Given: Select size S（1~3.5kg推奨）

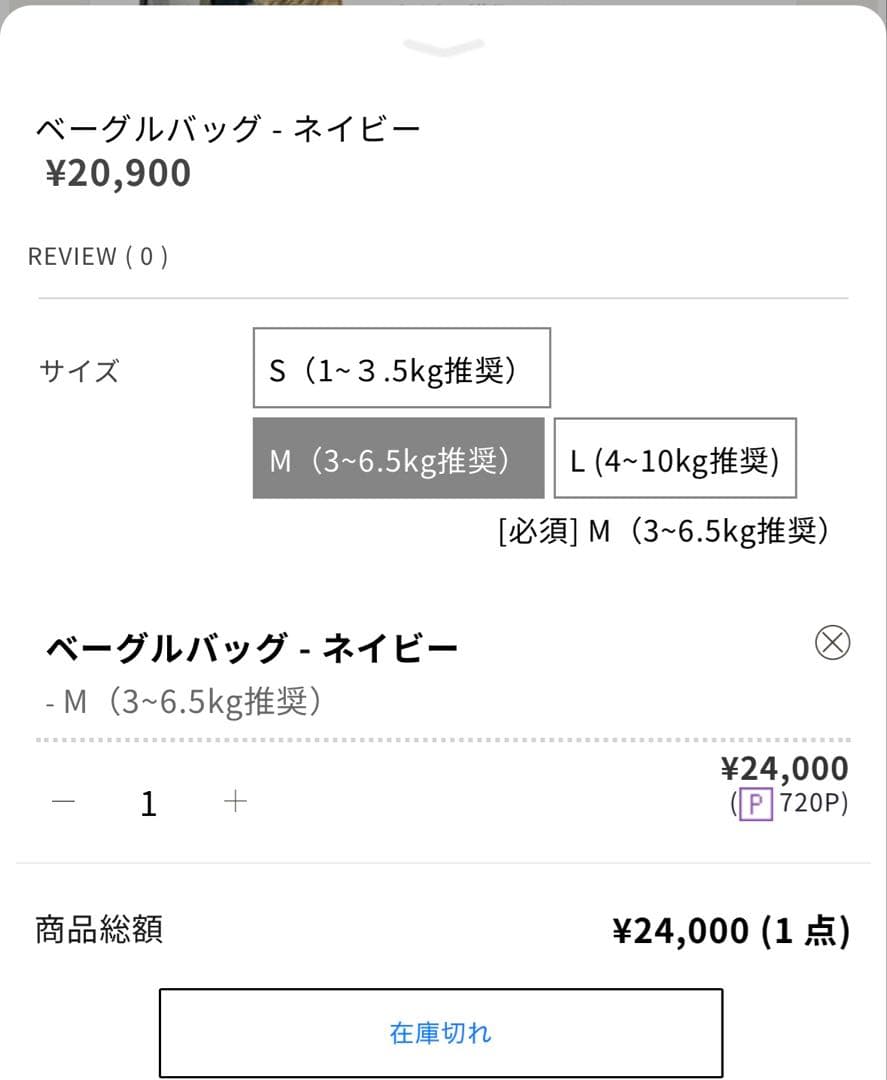Looking at the screenshot, I should [401, 367].
